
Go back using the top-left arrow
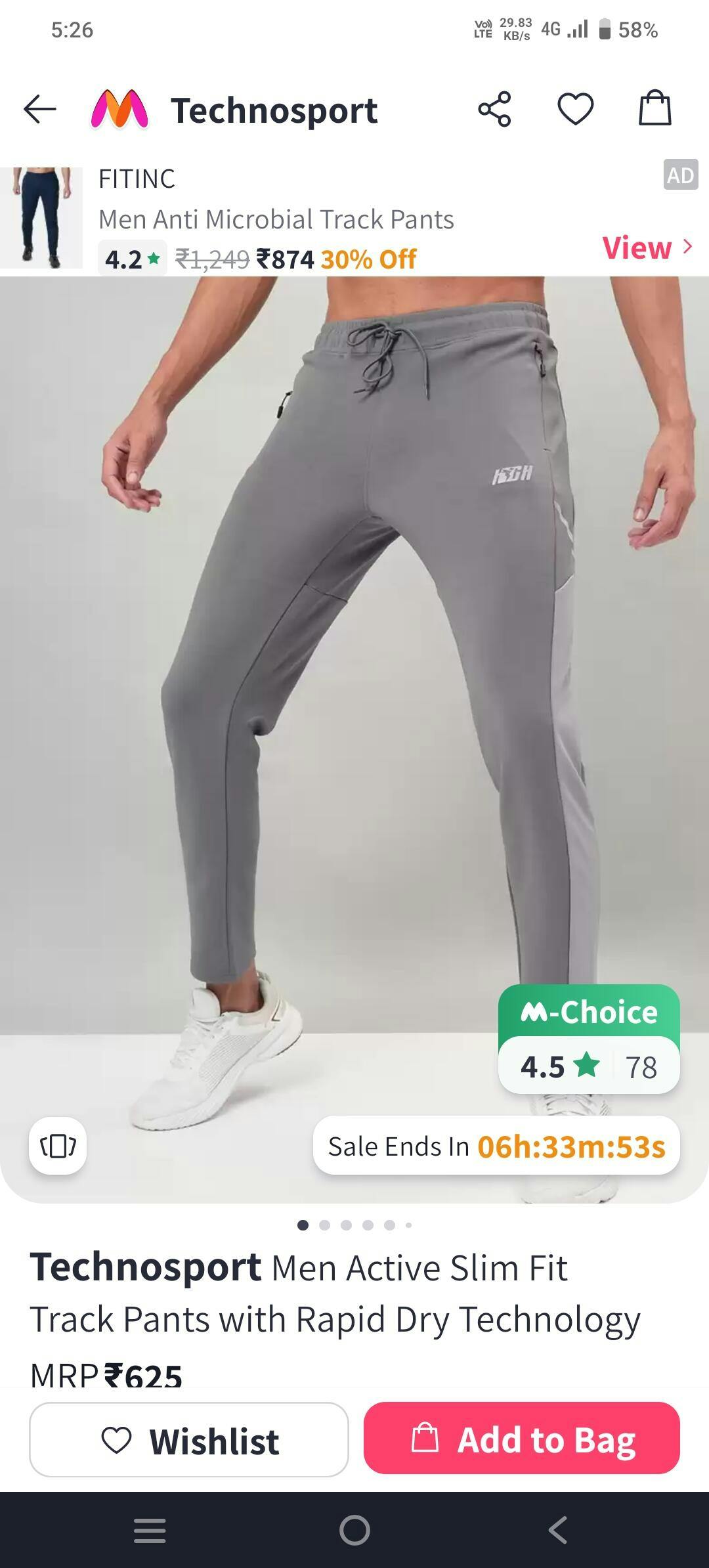tap(40, 109)
